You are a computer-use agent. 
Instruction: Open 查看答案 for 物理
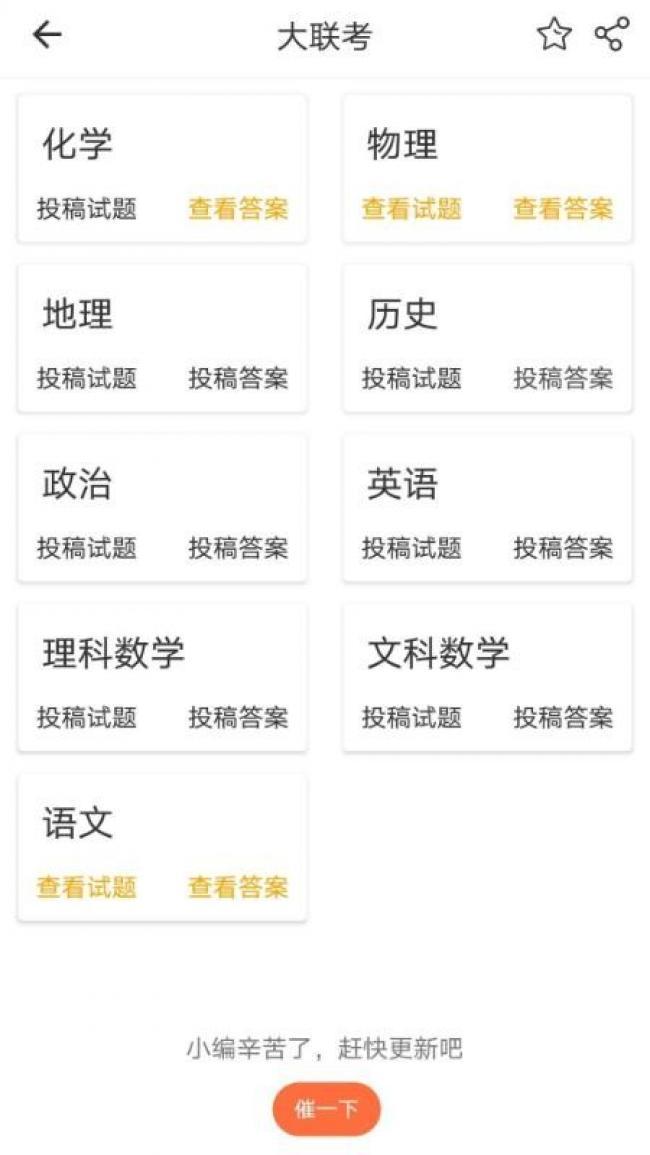coord(563,209)
